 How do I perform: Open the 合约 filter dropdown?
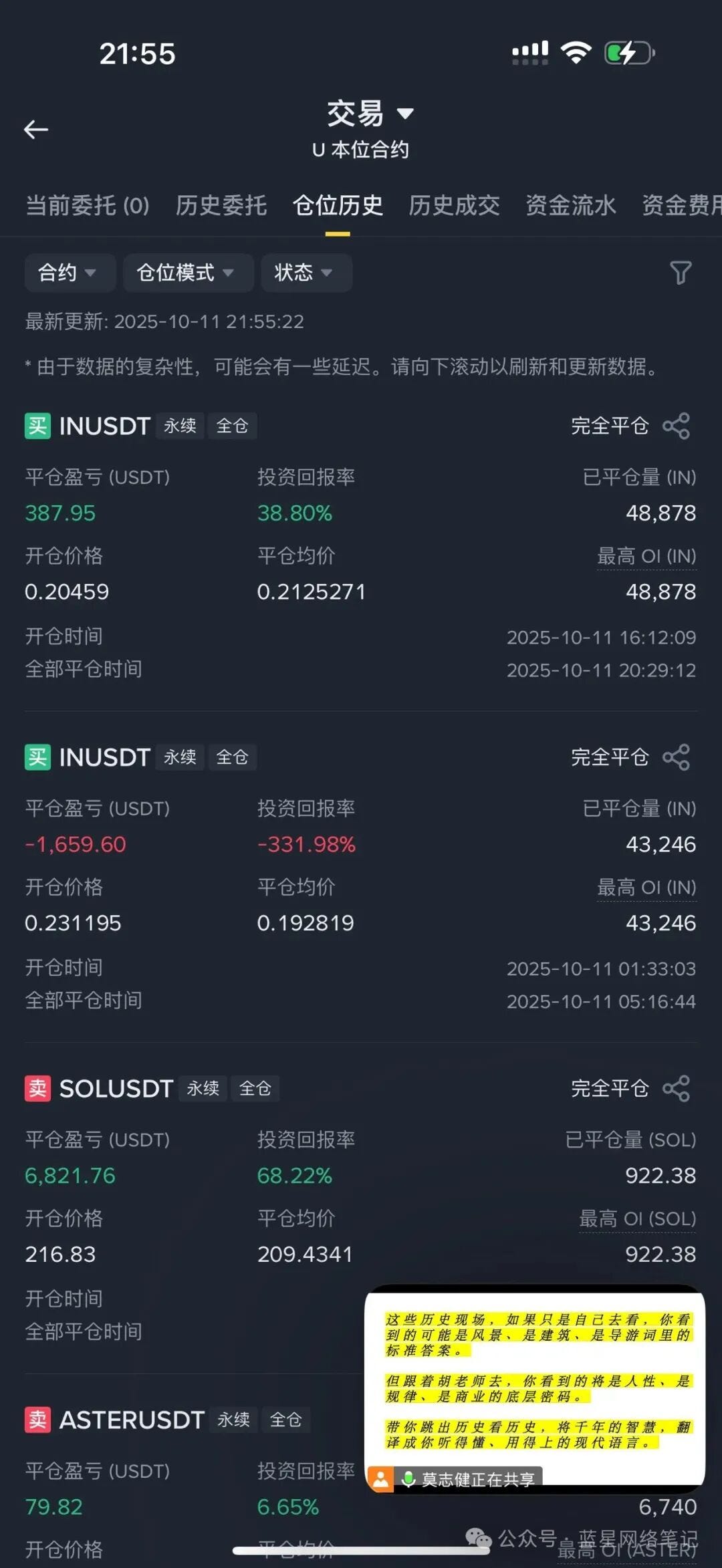[69, 273]
